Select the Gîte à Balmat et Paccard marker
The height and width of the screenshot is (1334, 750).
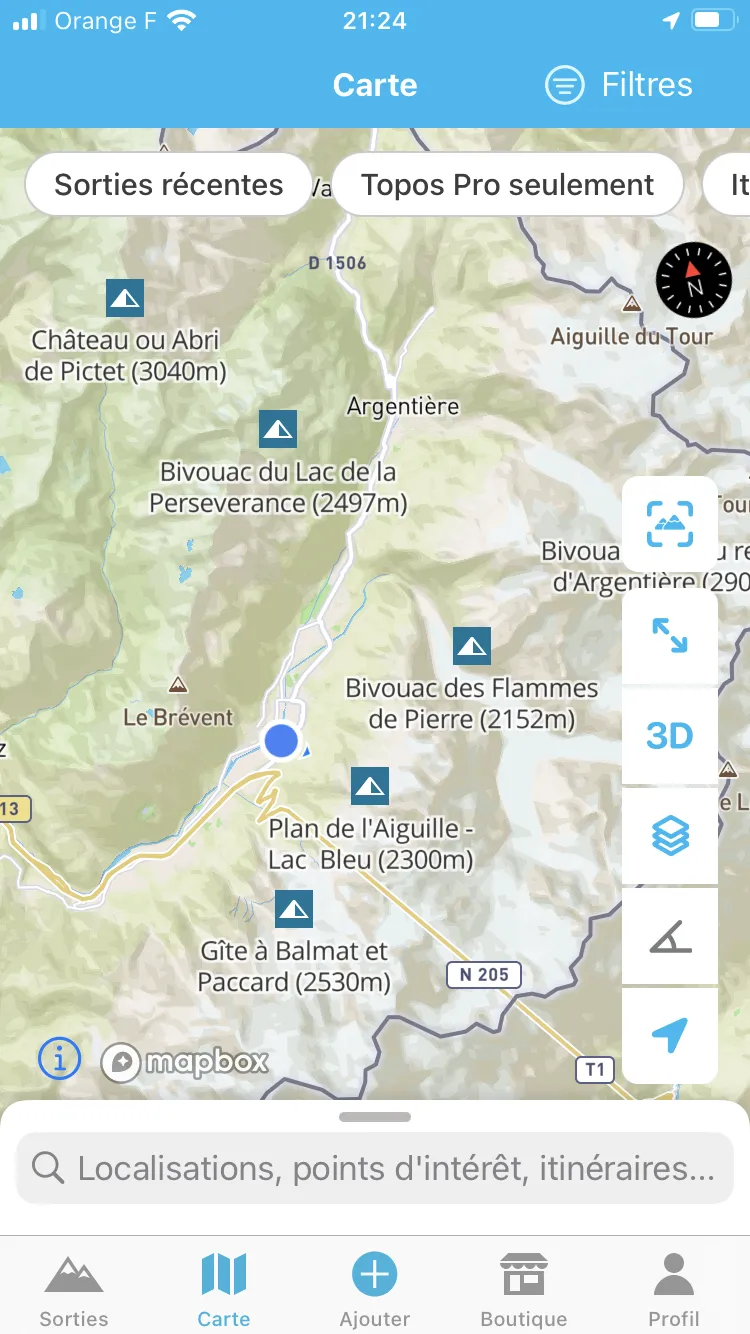pyautogui.click(x=293, y=909)
